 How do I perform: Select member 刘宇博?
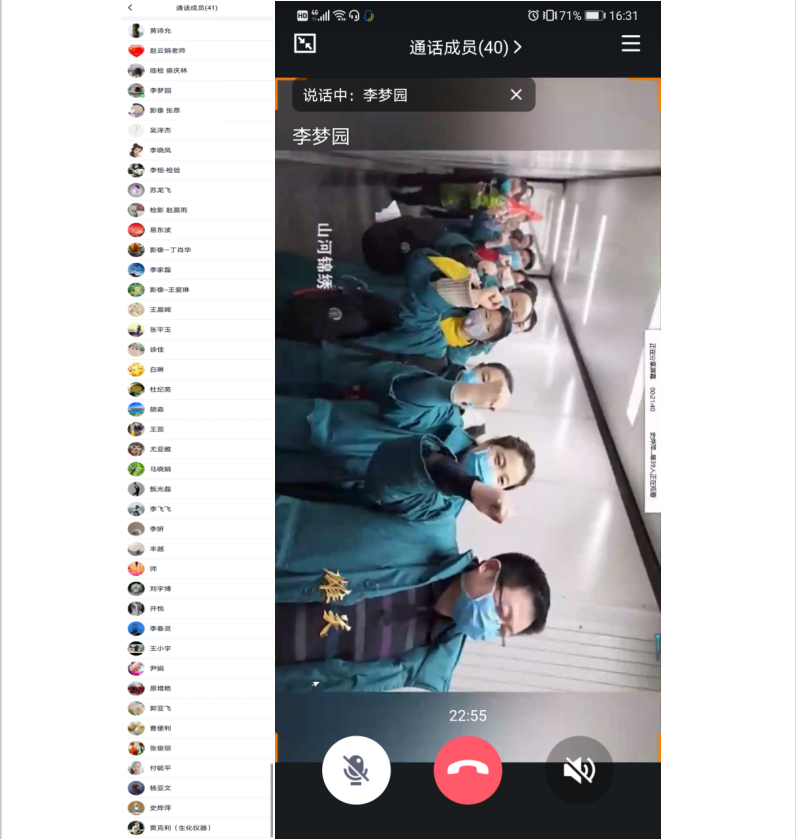(160, 589)
